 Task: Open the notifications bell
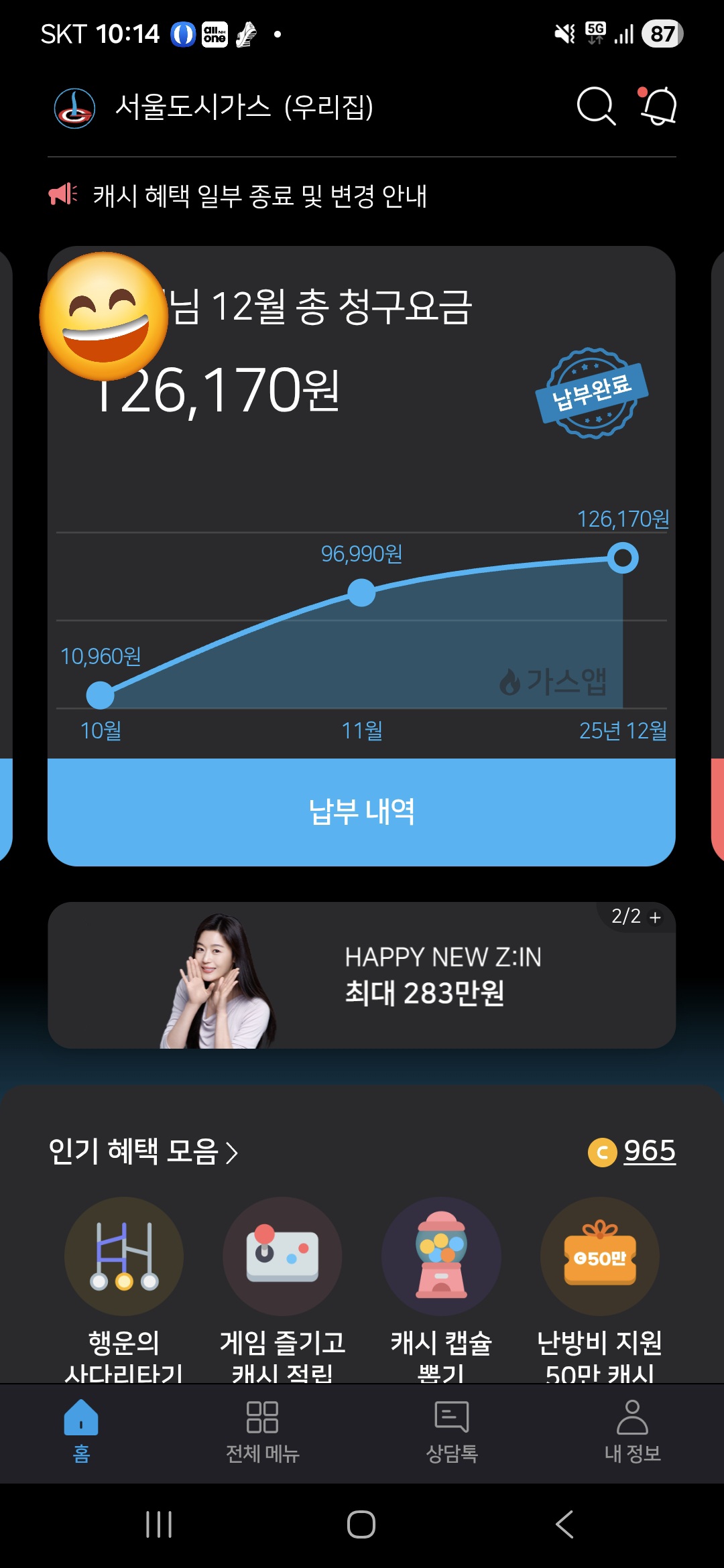(x=658, y=106)
